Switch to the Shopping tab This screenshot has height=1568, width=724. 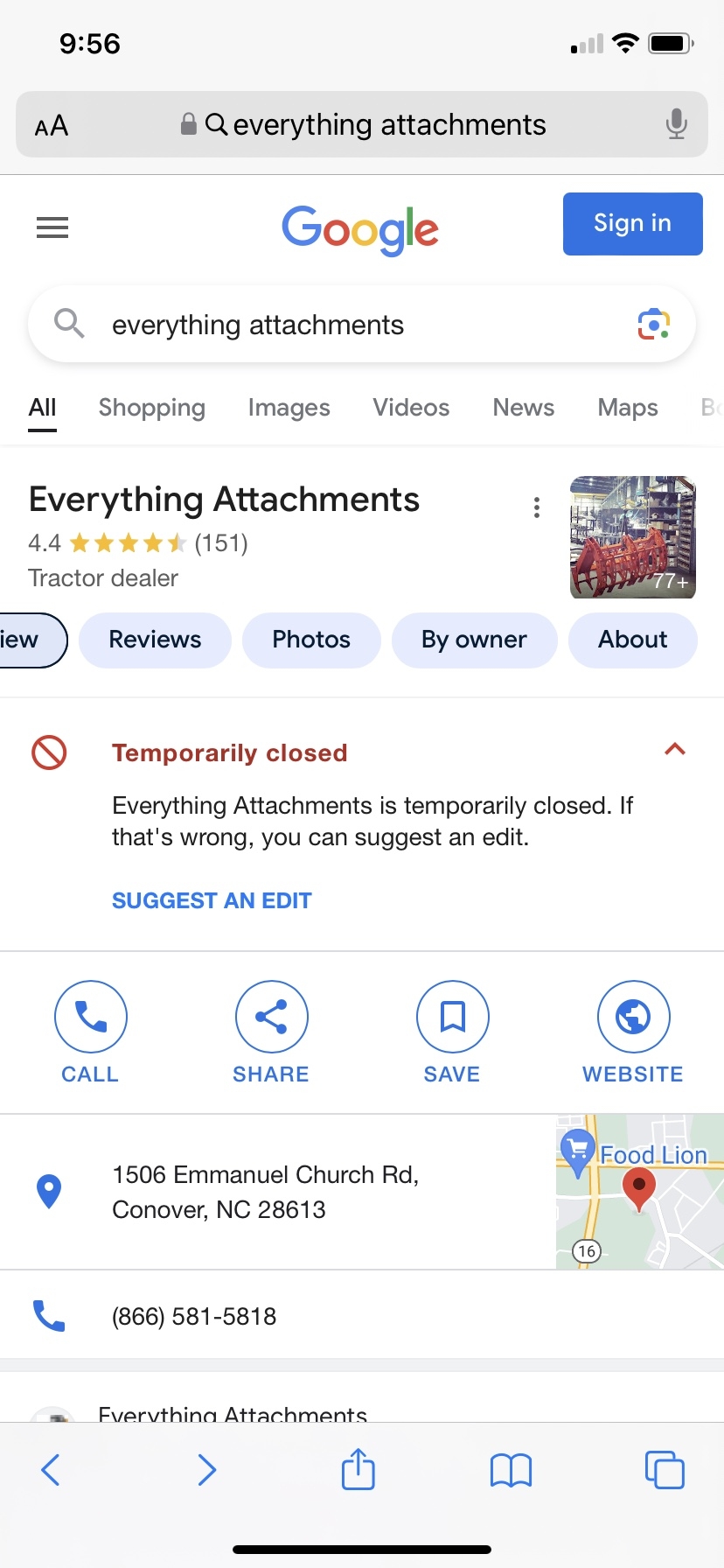click(x=152, y=408)
